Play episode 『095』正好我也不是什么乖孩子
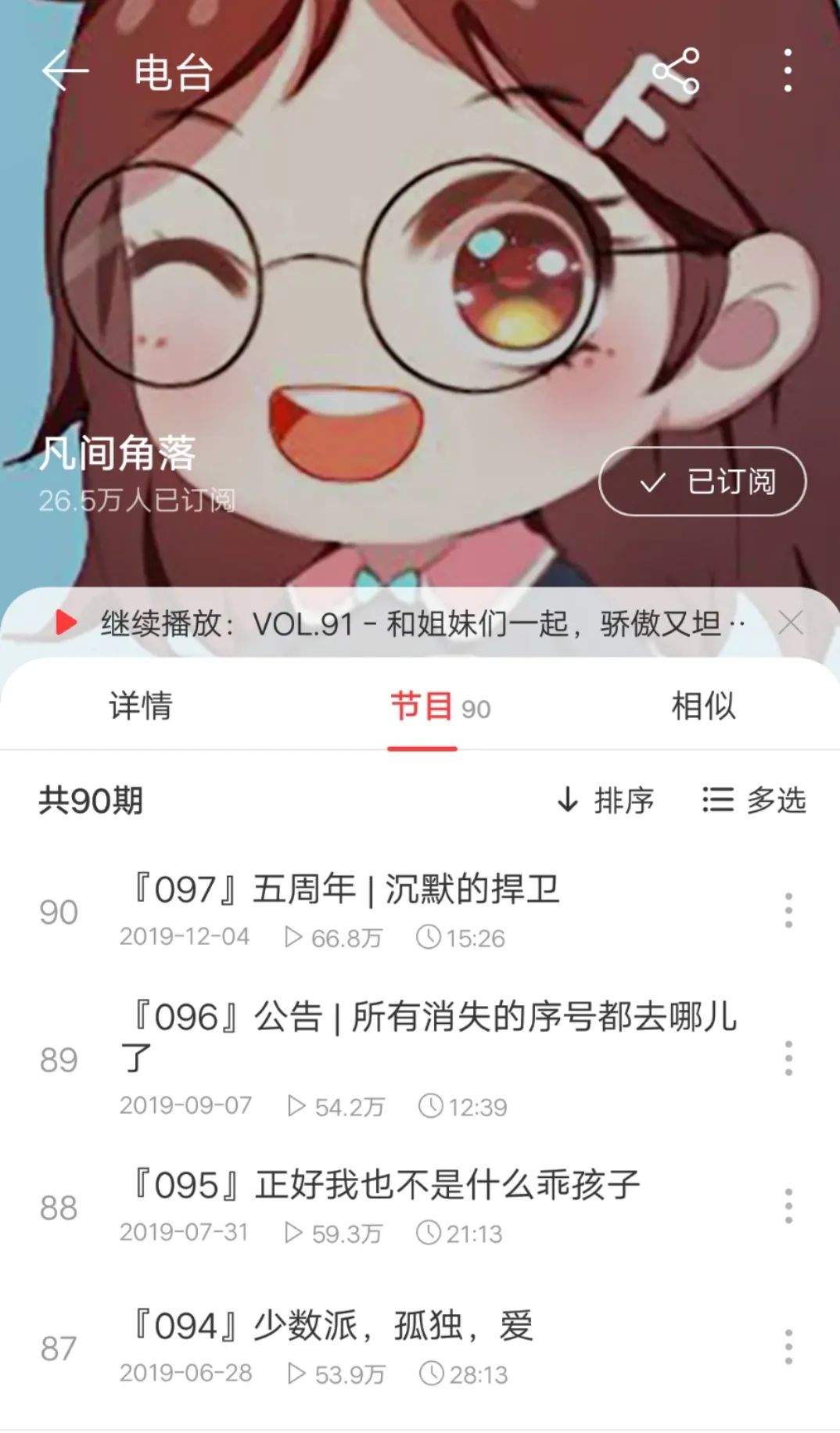This screenshot has width=840, height=1433. pyautogui.click(x=383, y=1185)
